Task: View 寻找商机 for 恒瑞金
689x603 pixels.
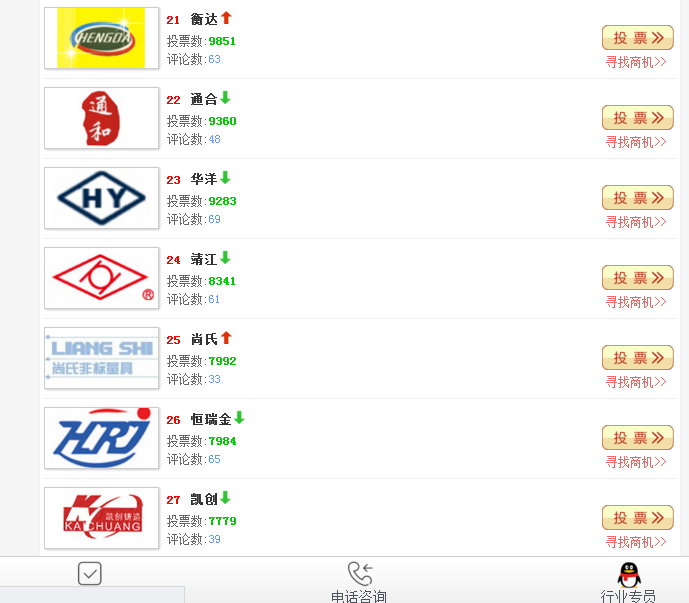Action: (x=636, y=462)
